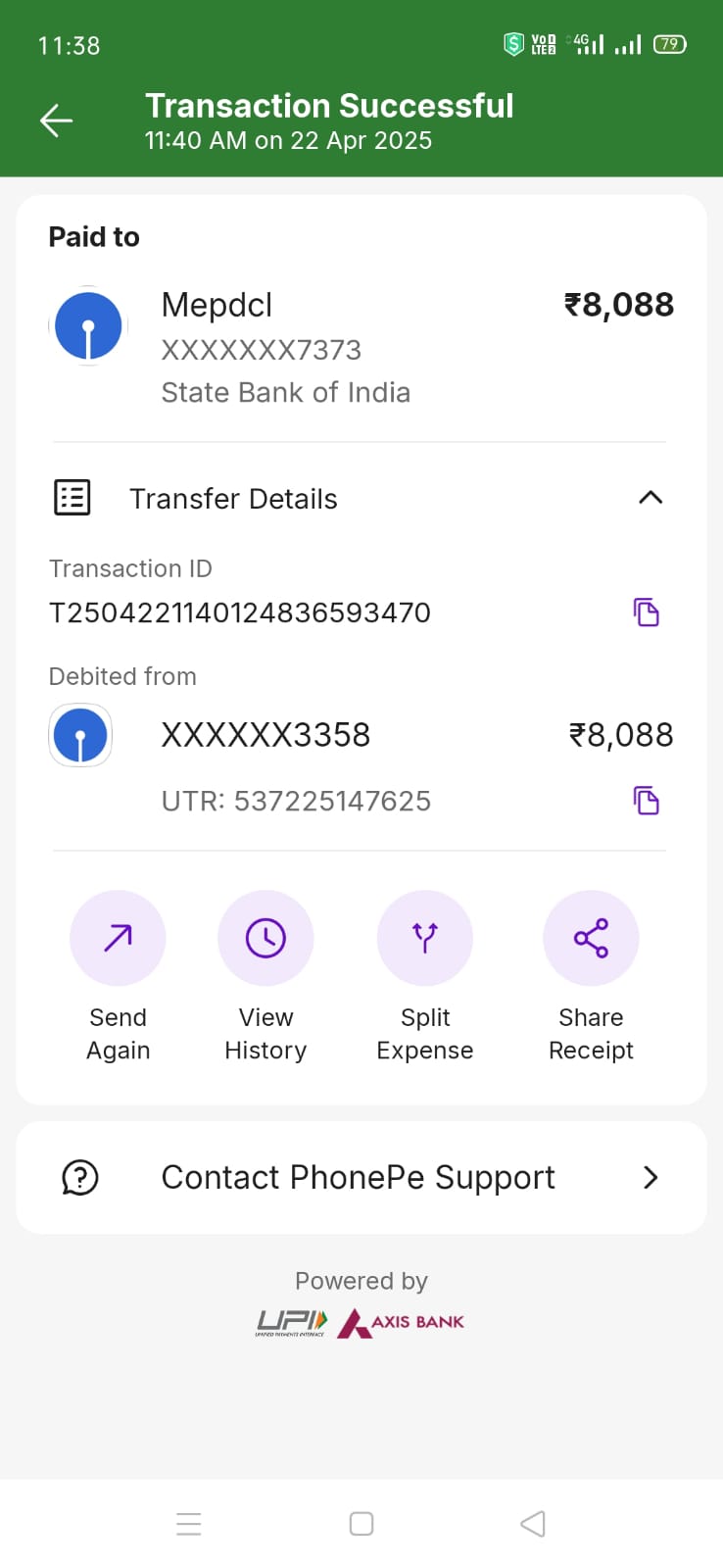Open recent apps from navigation bar

tap(189, 1524)
